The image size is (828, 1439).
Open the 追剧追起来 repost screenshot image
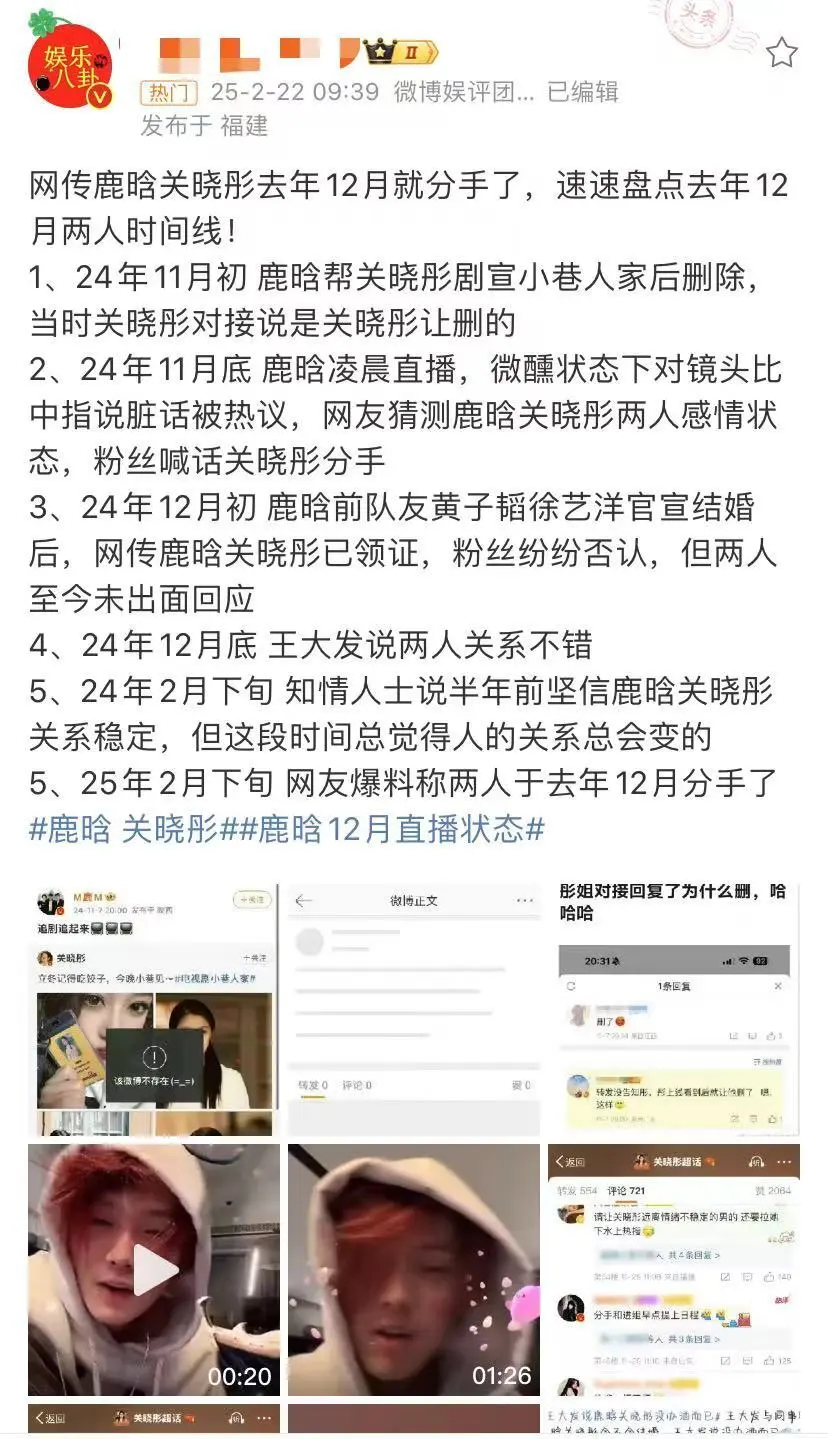click(x=154, y=1010)
